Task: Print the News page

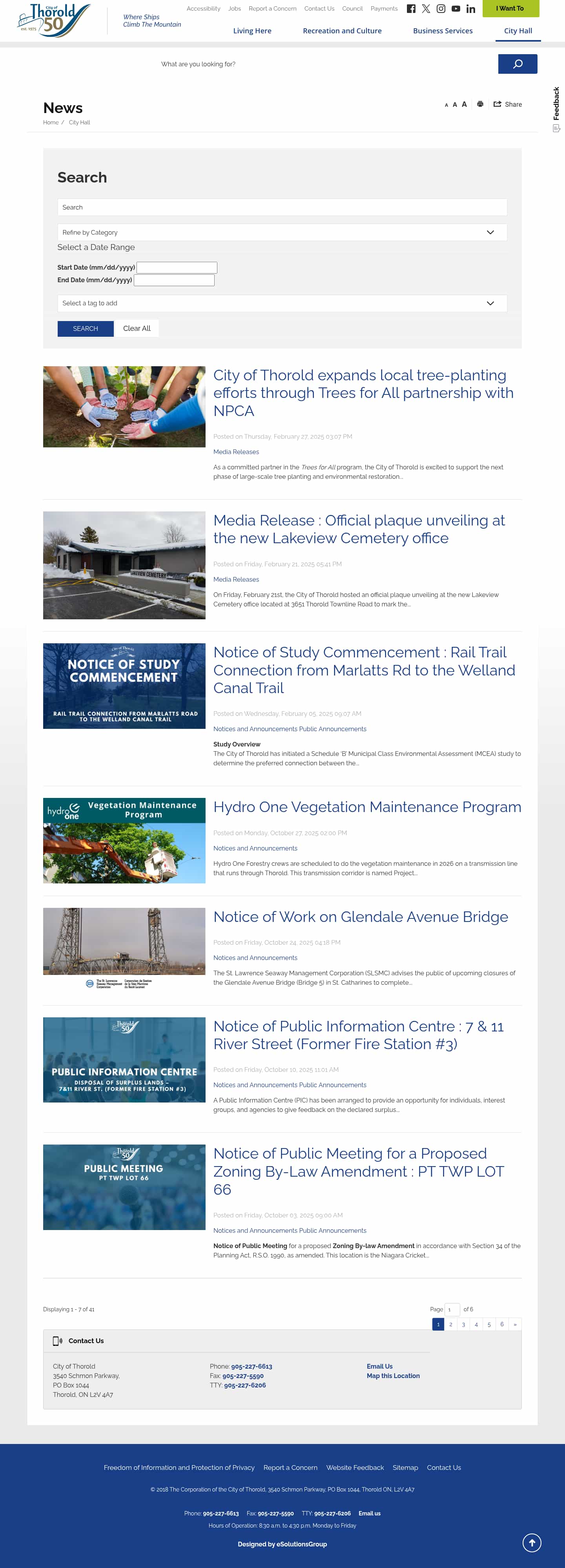Action: pyautogui.click(x=480, y=104)
